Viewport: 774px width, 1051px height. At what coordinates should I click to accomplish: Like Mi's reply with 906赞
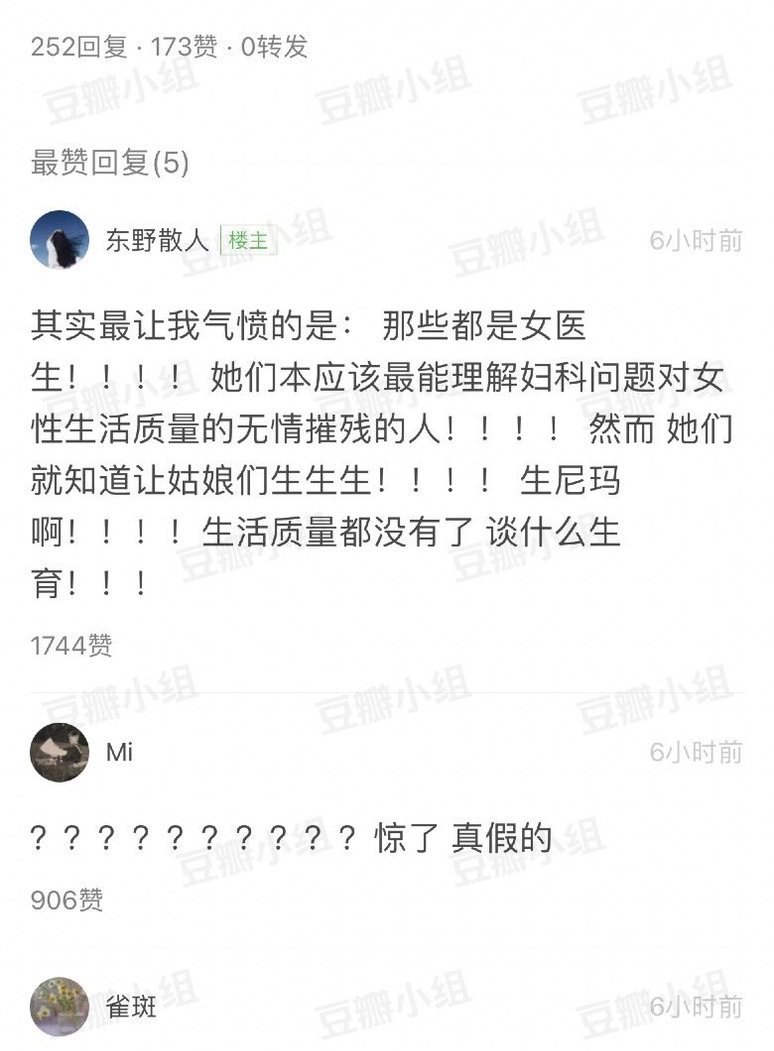[67, 901]
